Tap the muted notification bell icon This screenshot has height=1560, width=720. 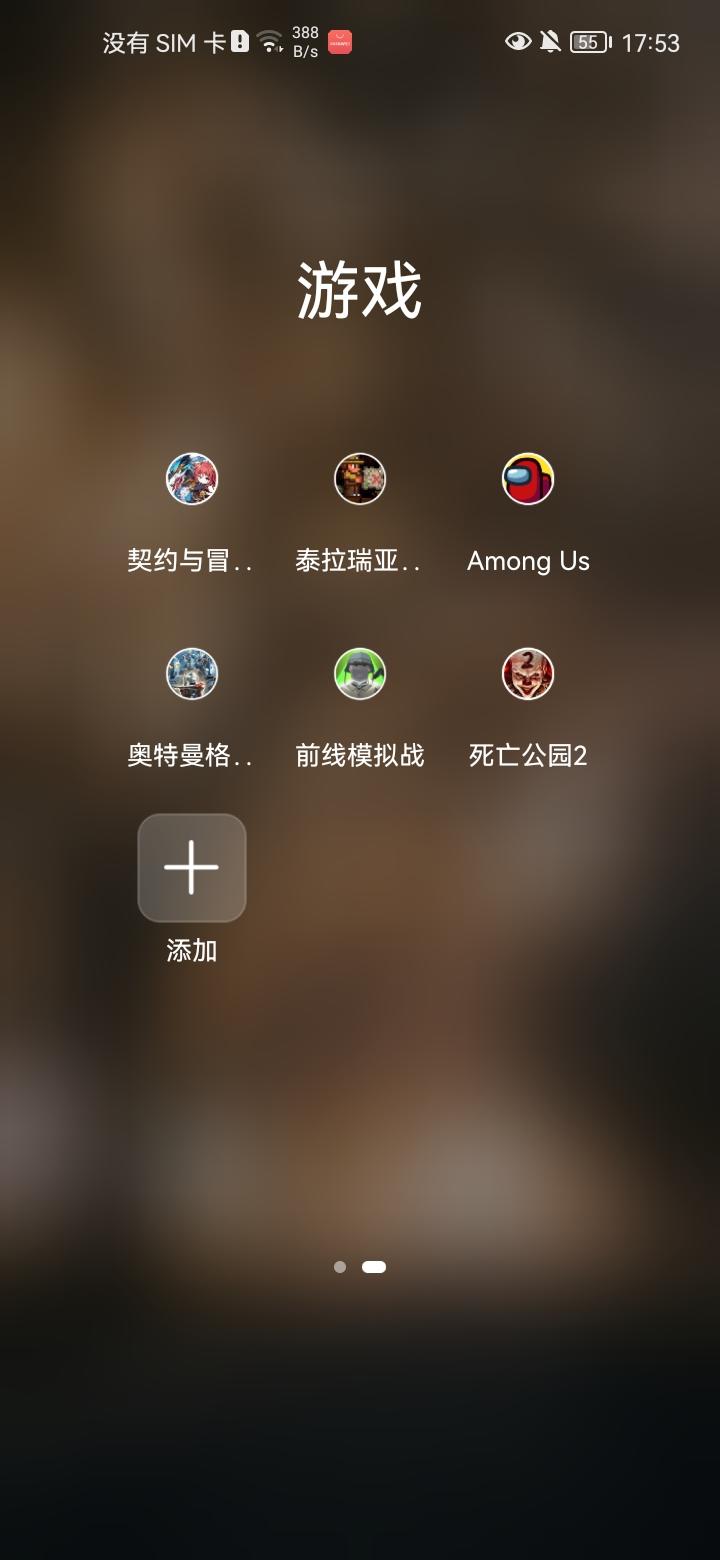coord(548,43)
